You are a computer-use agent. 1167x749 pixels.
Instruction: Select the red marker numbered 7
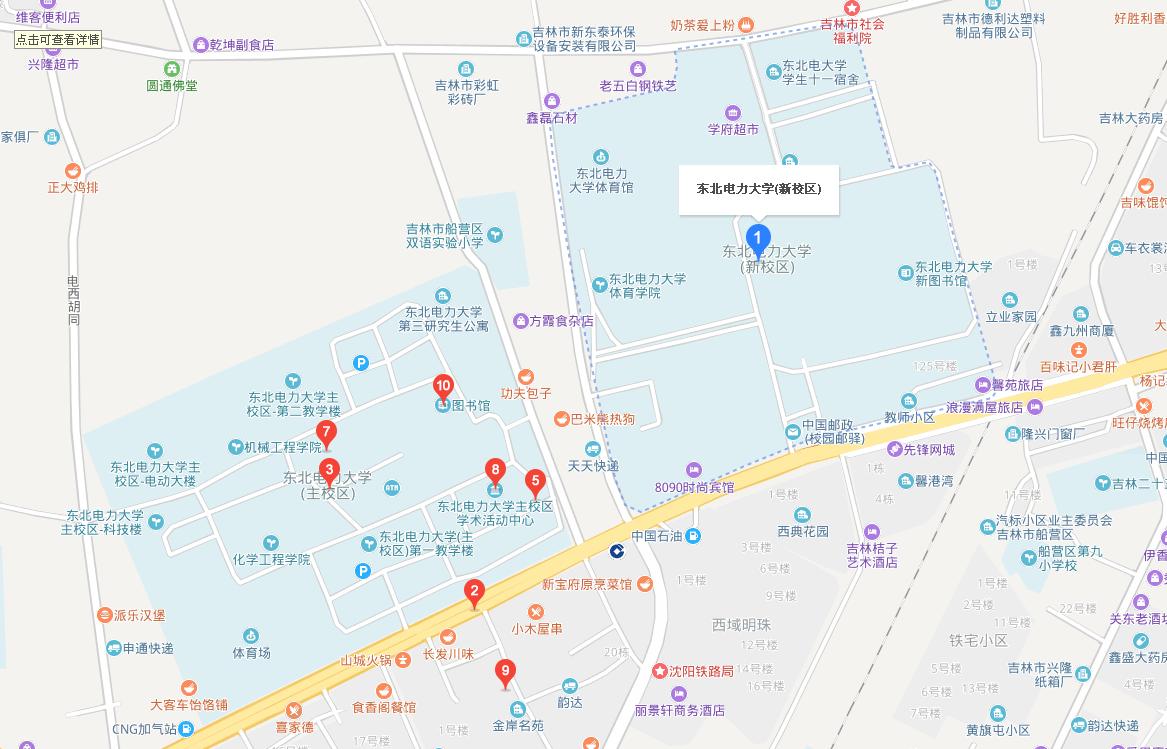click(325, 434)
